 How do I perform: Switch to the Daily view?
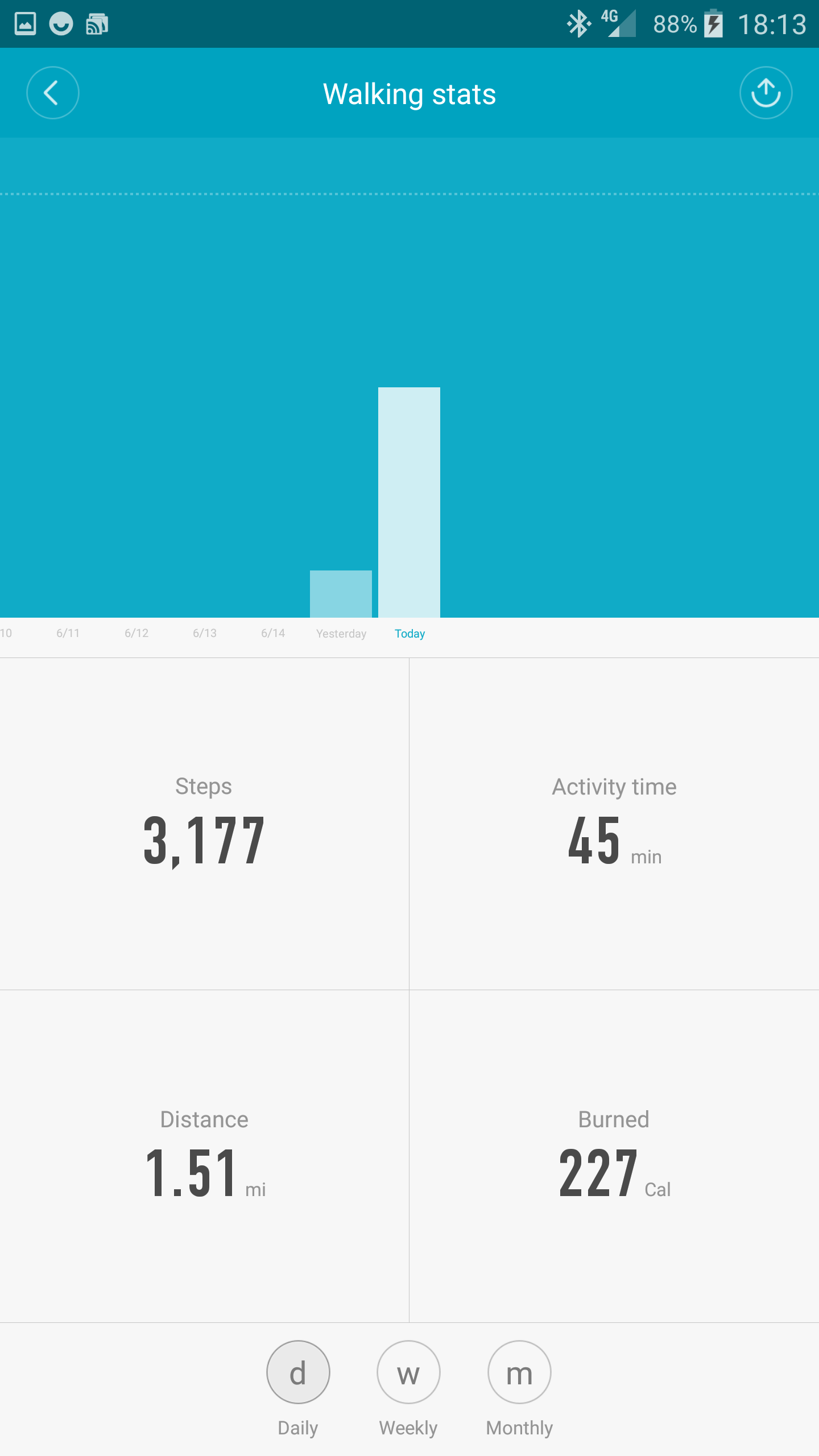click(298, 1373)
